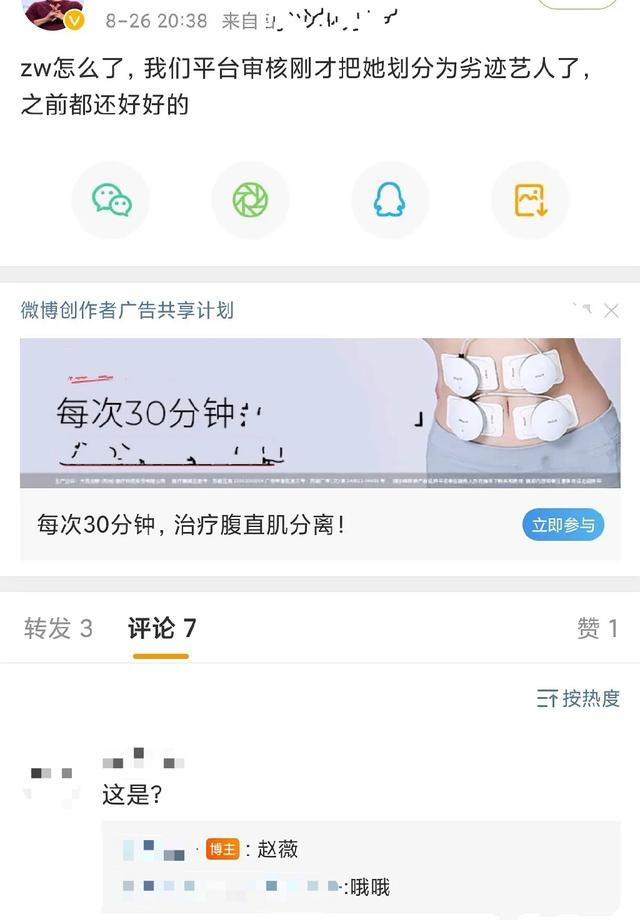This screenshot has height=924, width=640.
Task: Change comment sorting with 按热度
Action: pyautogui.click(x=578, y=698)
